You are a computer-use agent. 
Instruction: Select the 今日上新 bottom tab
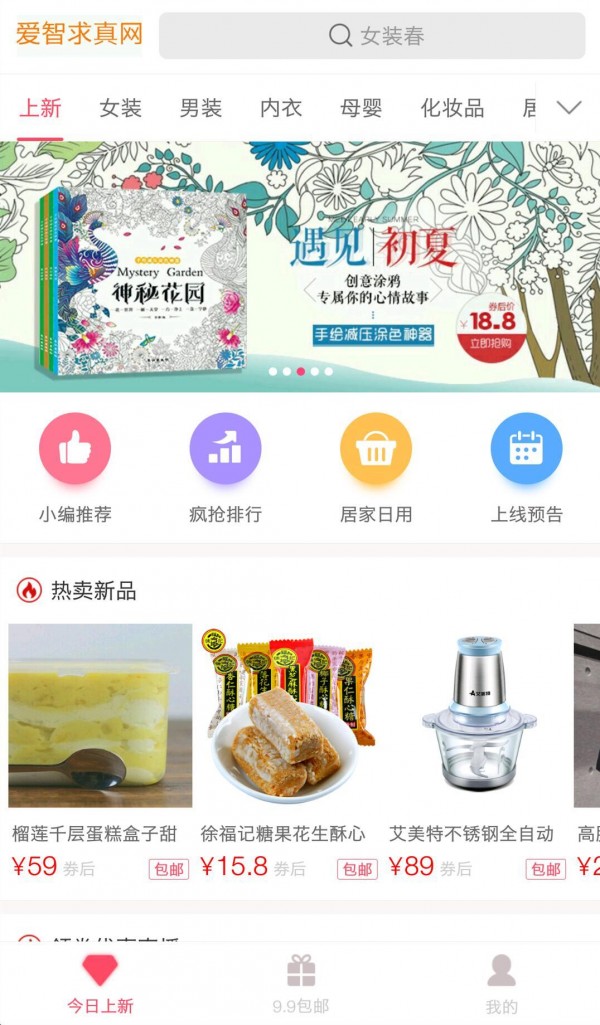(x=100, y=984)
